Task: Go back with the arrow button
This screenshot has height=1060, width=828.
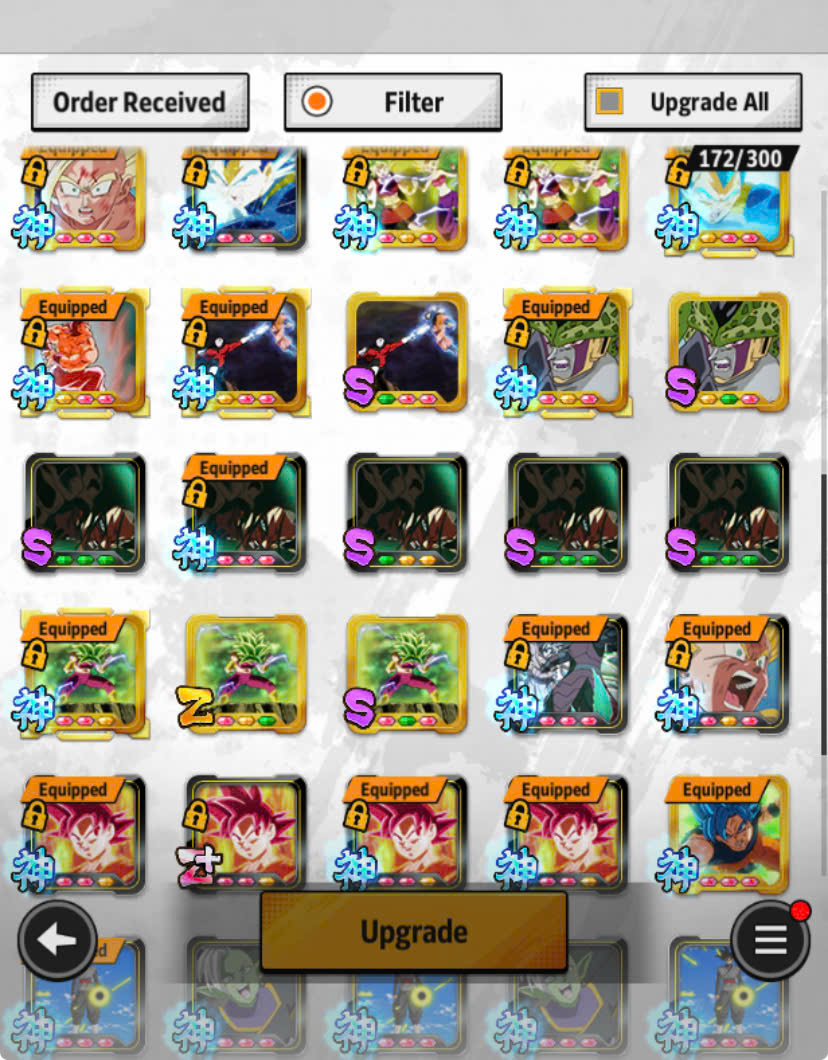Action: 57,940
